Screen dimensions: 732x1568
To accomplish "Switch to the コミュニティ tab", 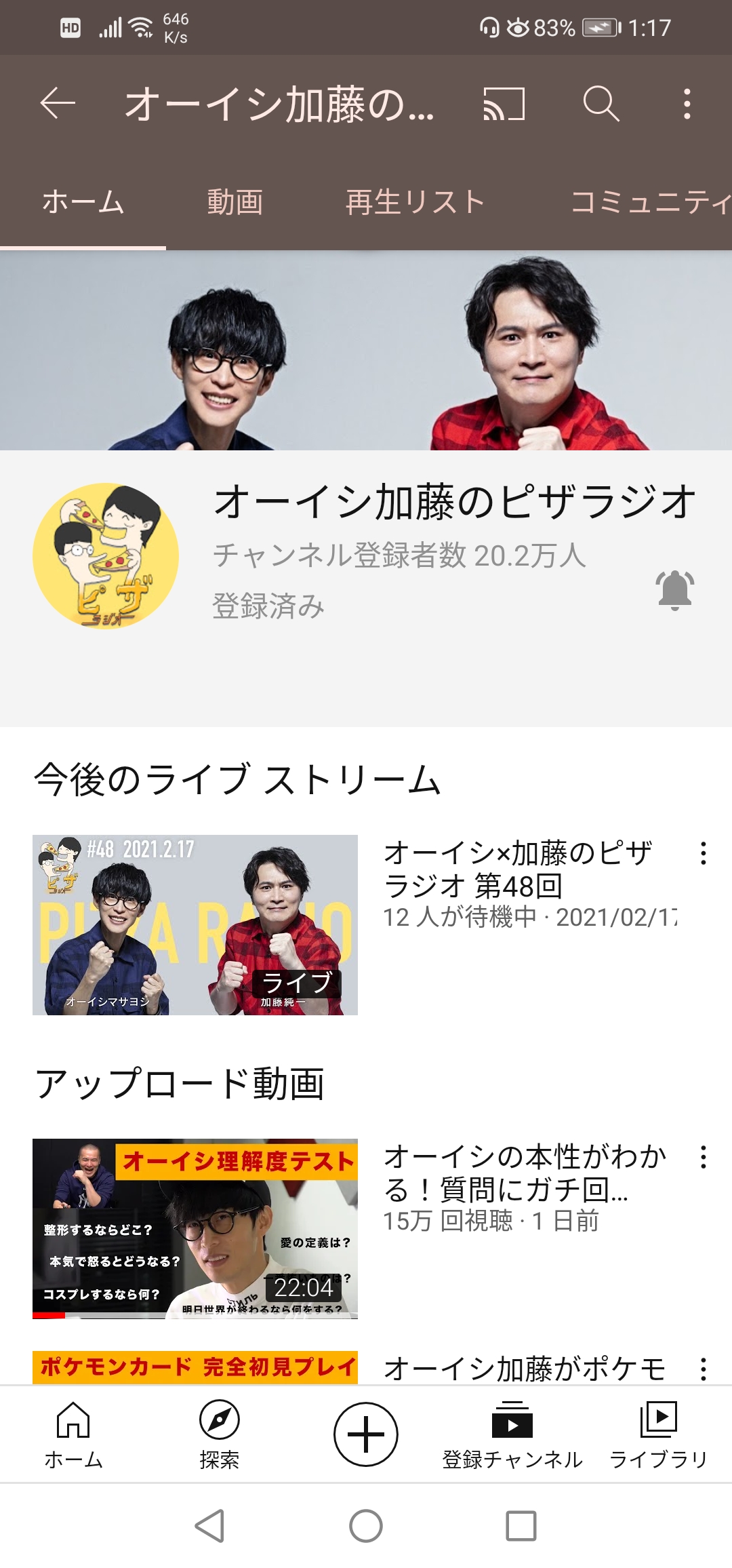I will 649,203.
